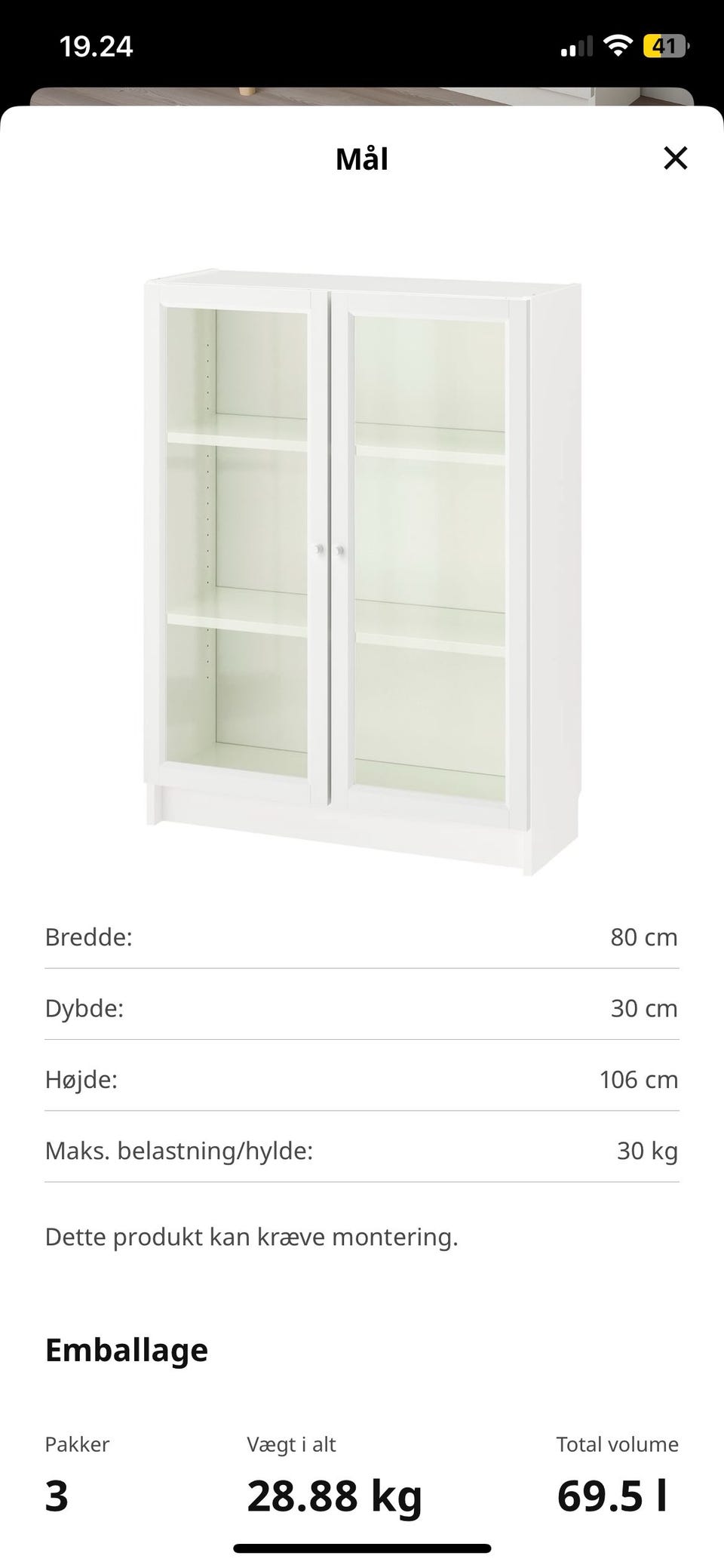Viewport: 724px width, 1568px height.
Task: Tap the Maks. belastning/hylde value 30 kg
Action: pos(646,1151)
